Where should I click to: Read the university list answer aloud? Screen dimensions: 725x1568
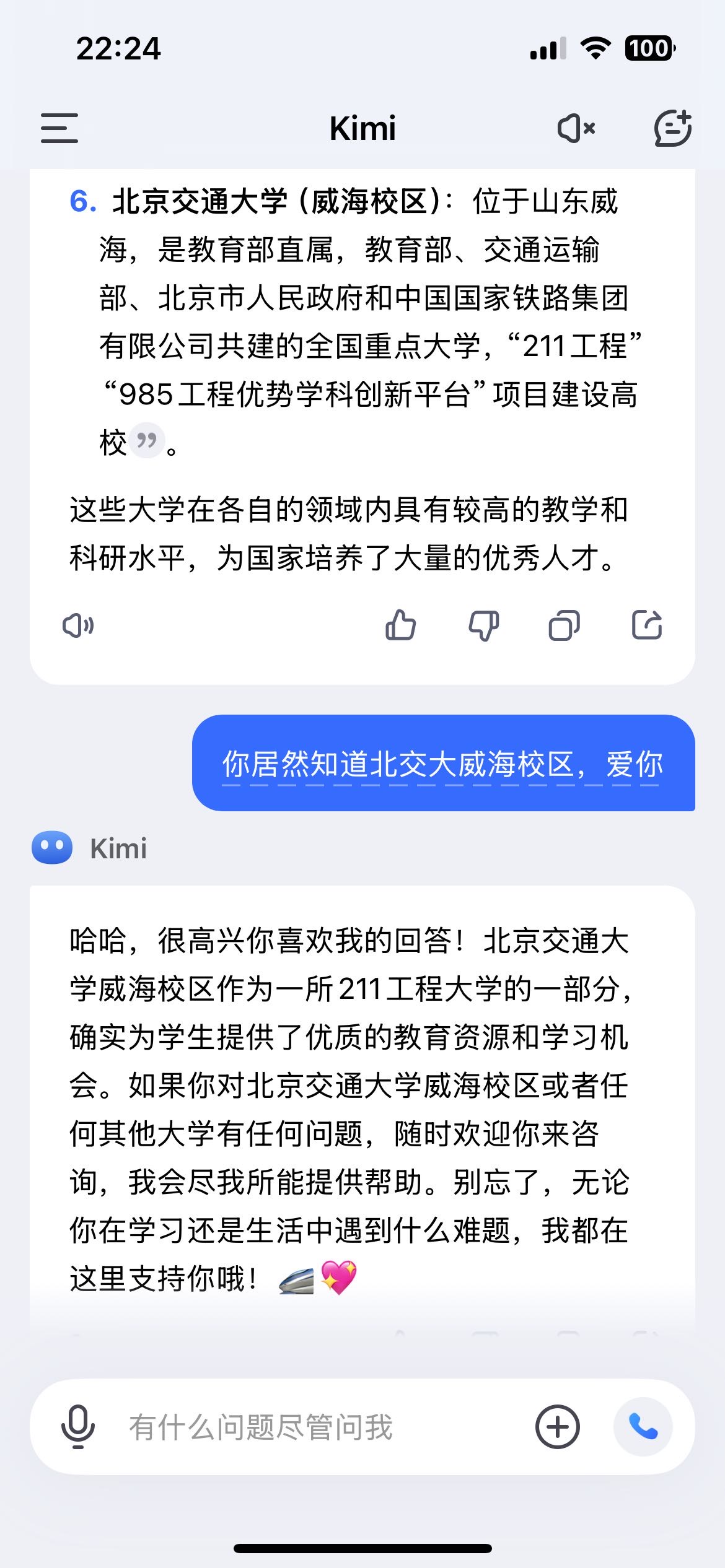tap(78, 625)
